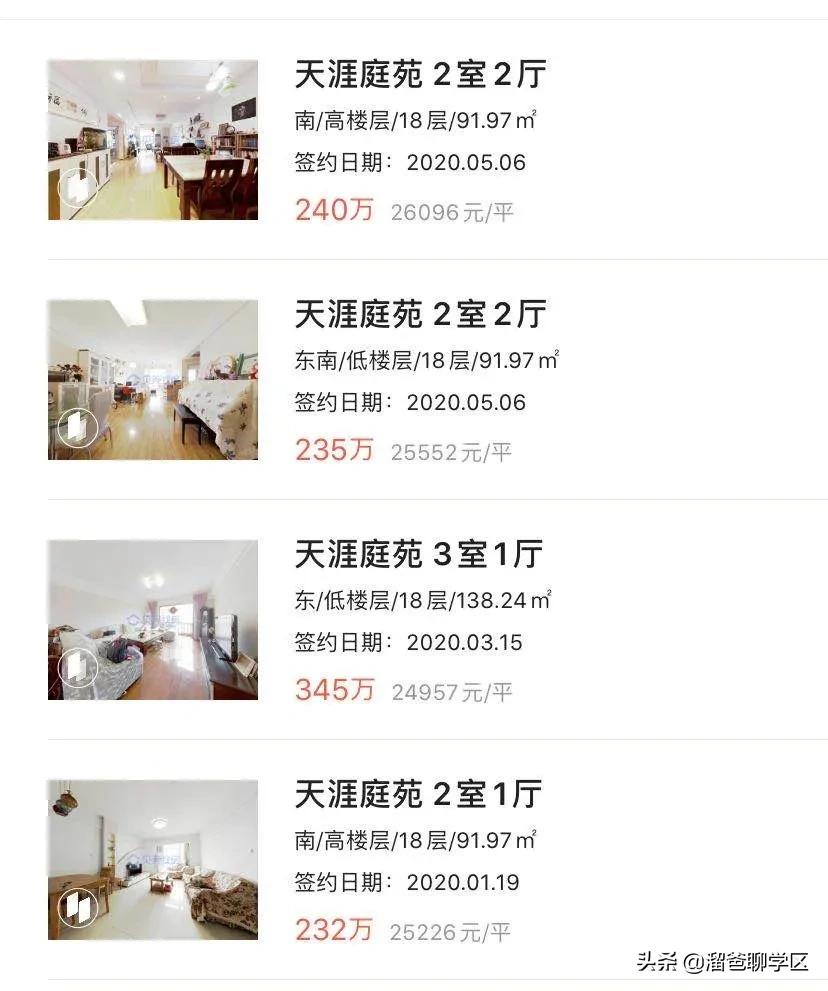Click the first listing's dining room thumbnail
Screen dimensions: 828x991
tap(152, 140)
